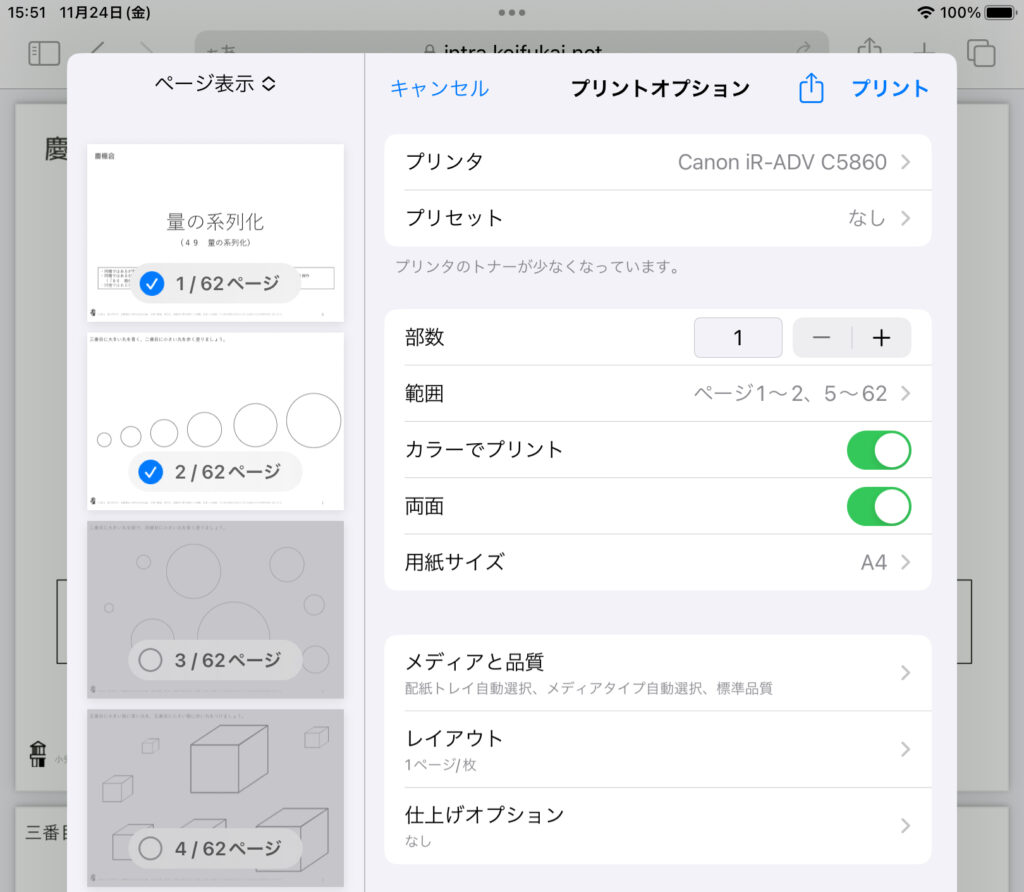Image resolution: width=1024 pixels, height=892 pixels.
Task: Open the レイアウト settings row
Action: click(x=657, y=749)
